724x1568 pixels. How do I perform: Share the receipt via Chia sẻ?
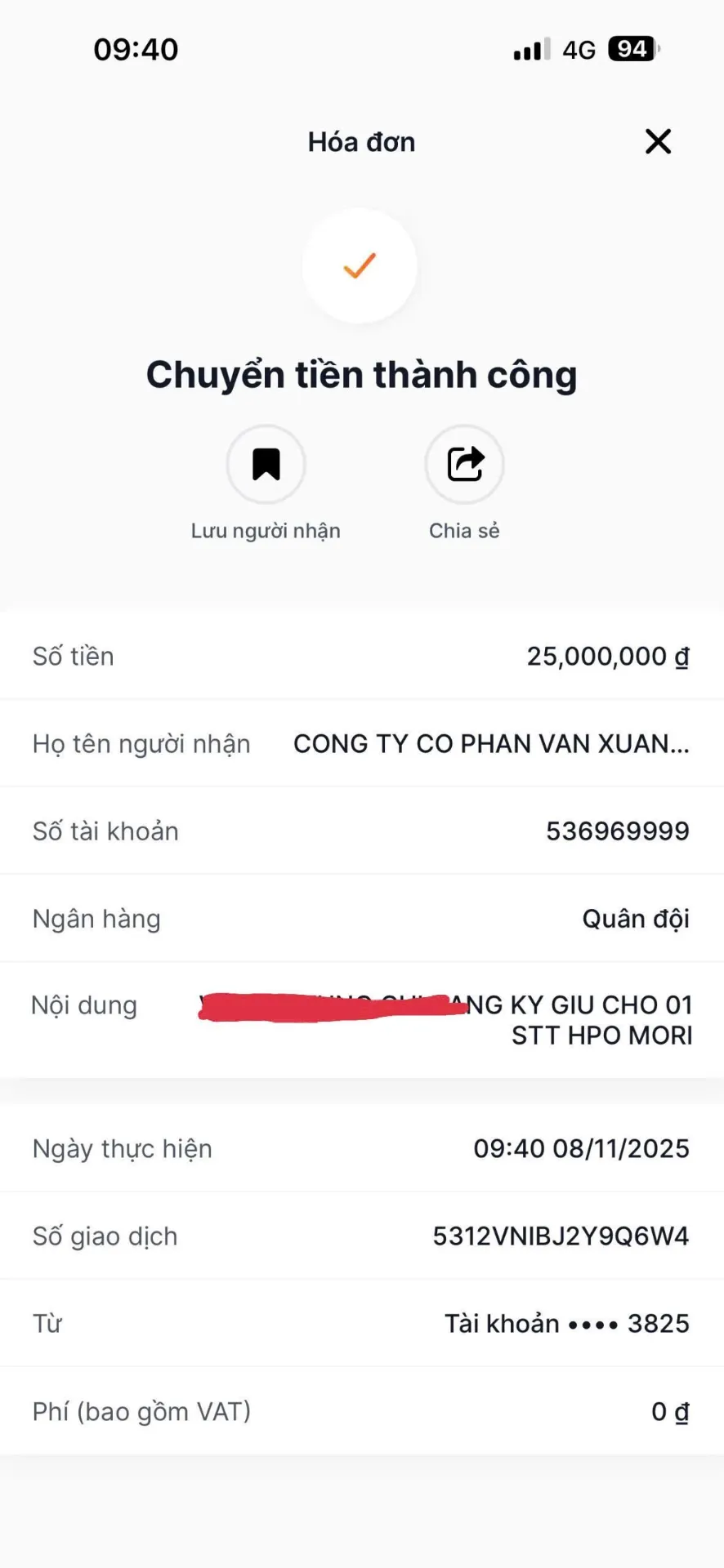pyautogui.click(x=465, y=465)
